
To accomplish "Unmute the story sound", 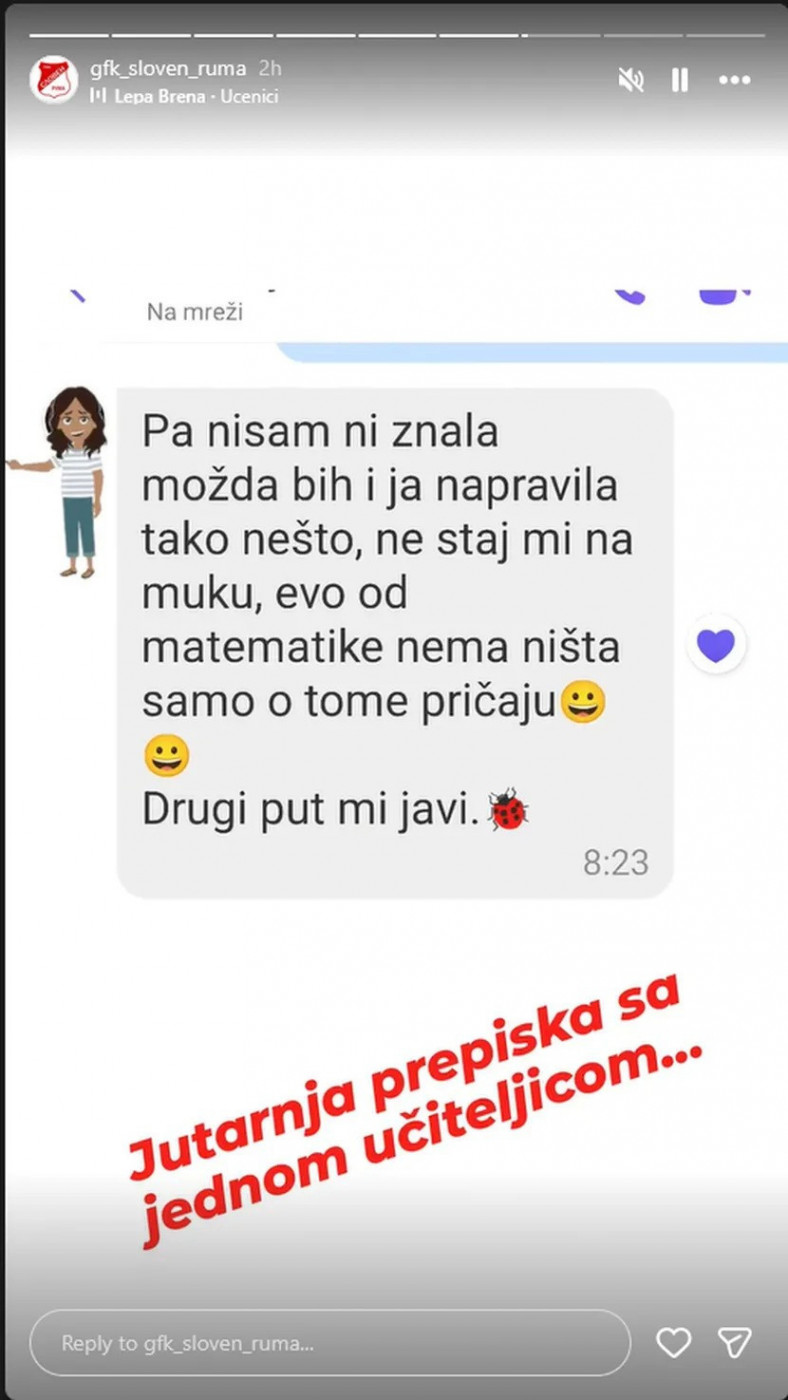I will (x=631, y=80).
